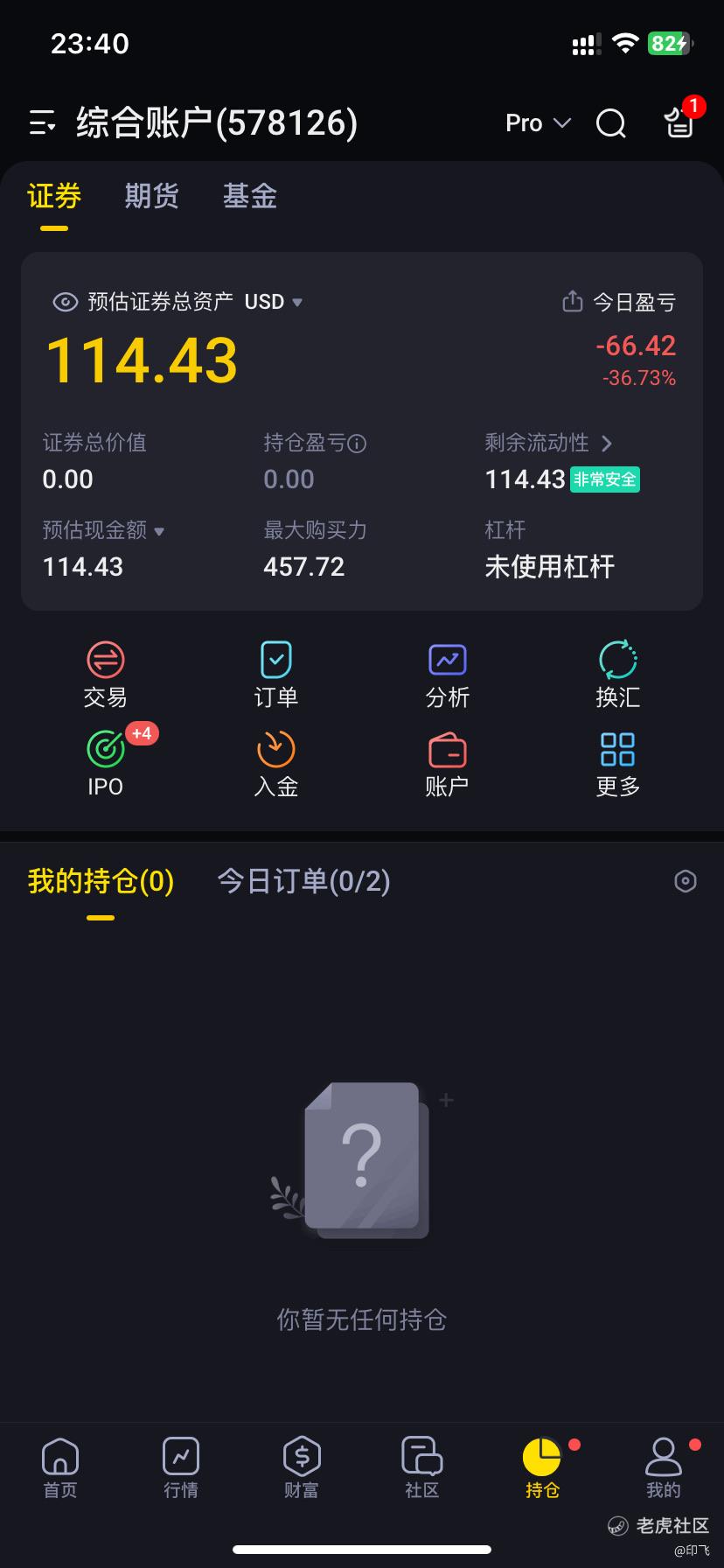Open 剩余流动性 details
The height and width of the screenshot is (1568, 724).
tap(549, 443)
